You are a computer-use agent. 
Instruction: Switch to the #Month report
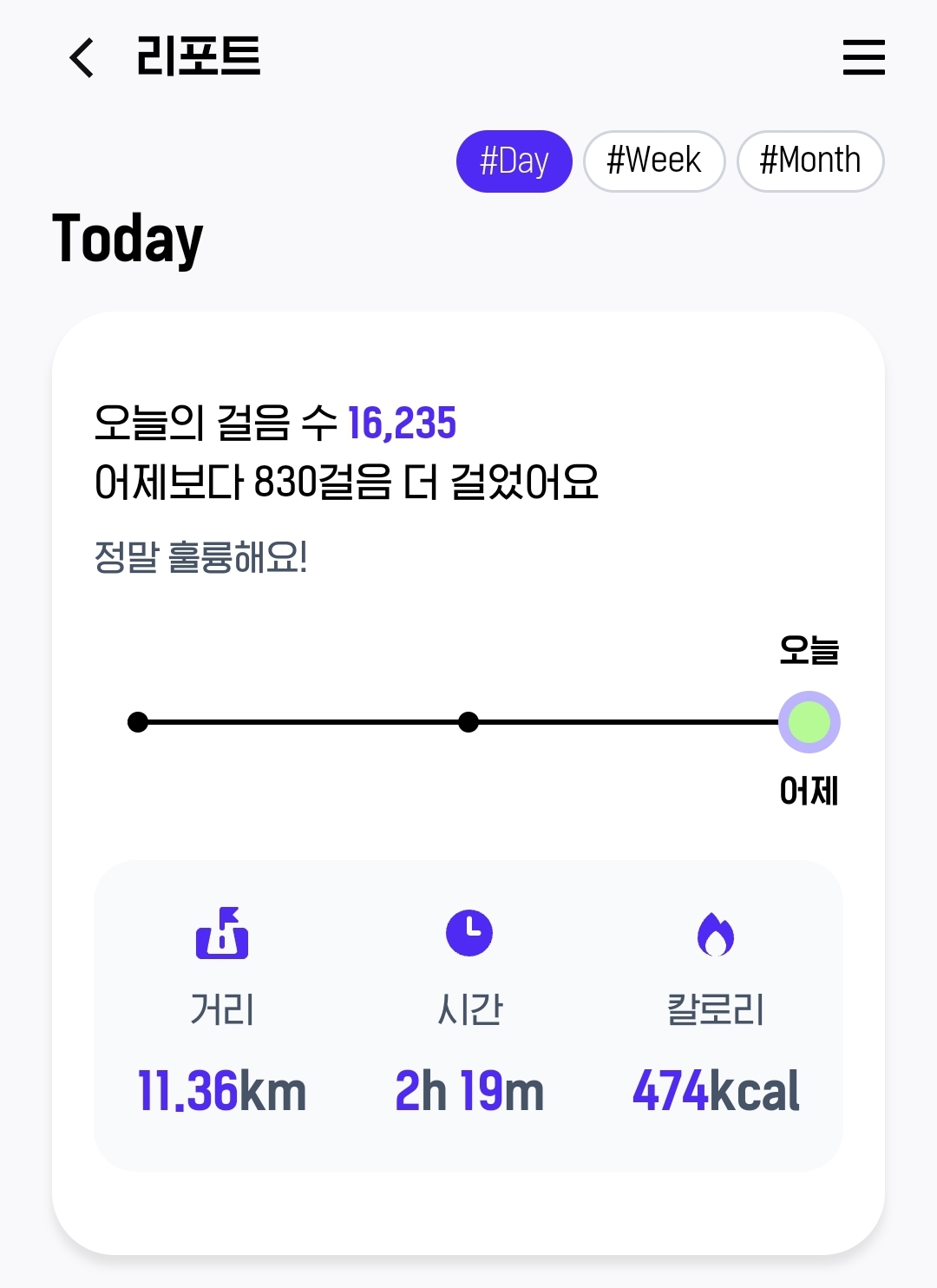point(809,161)
